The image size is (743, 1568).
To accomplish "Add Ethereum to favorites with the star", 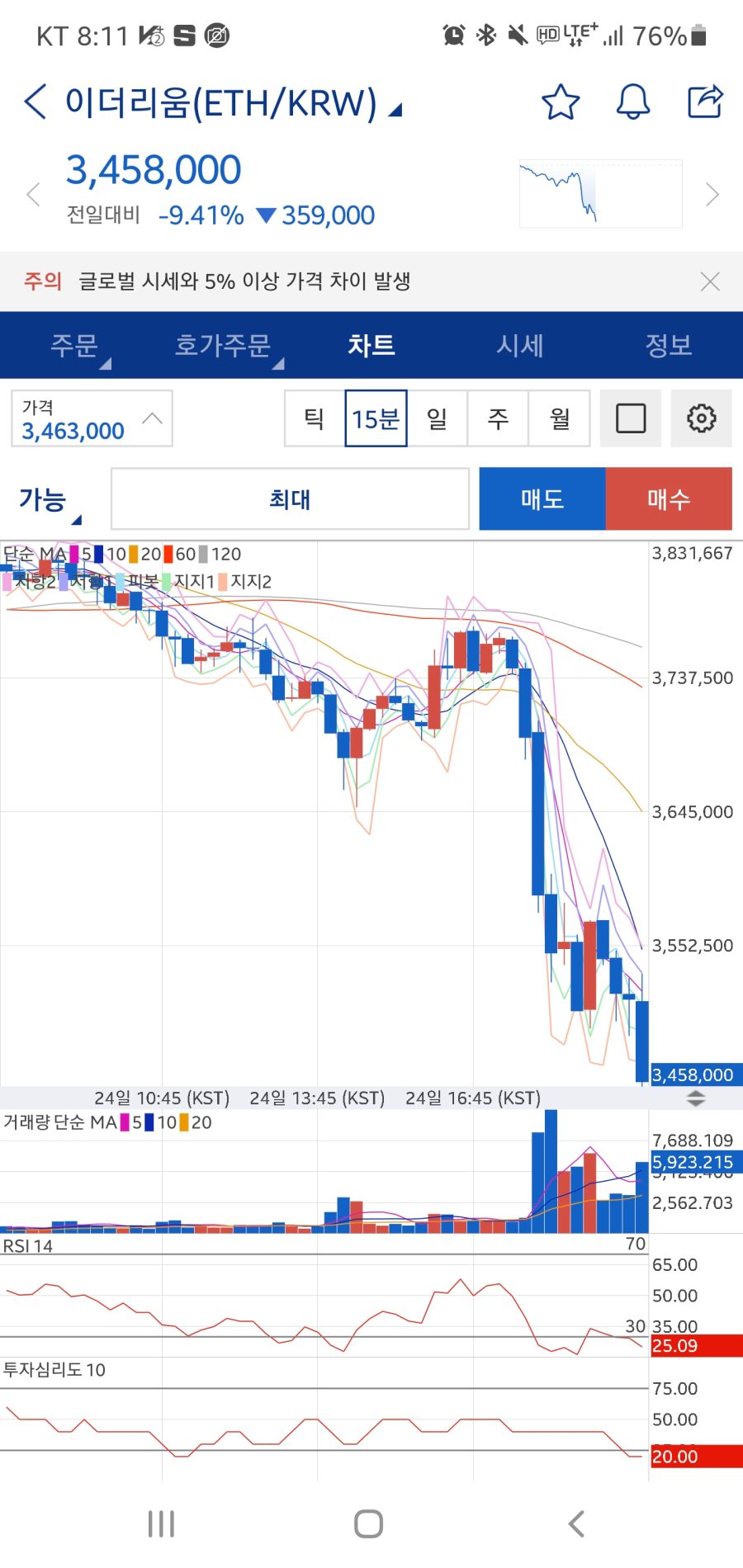I will pos(561,102).
